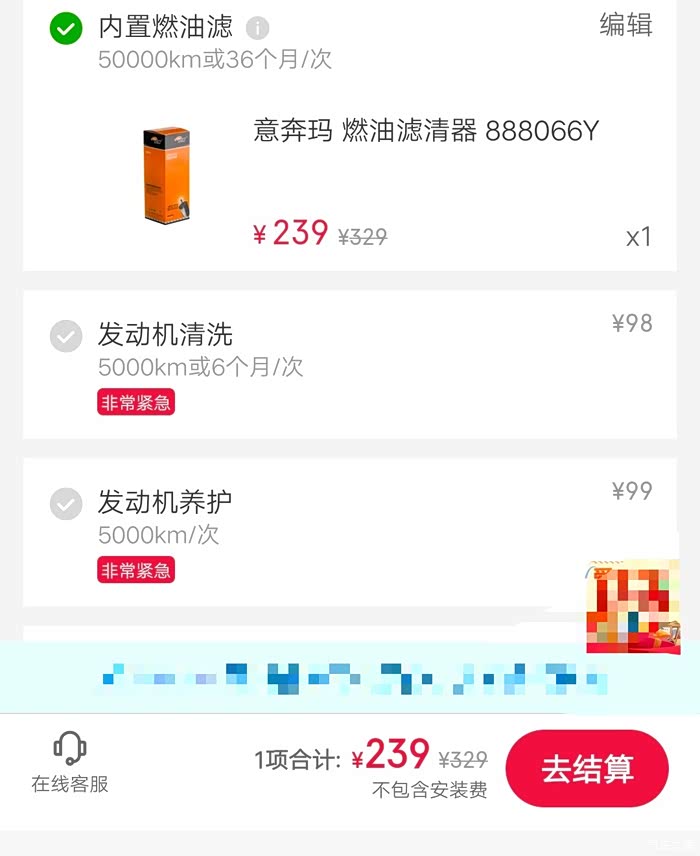Uncheck the 内置燃油滤 service item
700x856 pixels.
pos(66,28)
